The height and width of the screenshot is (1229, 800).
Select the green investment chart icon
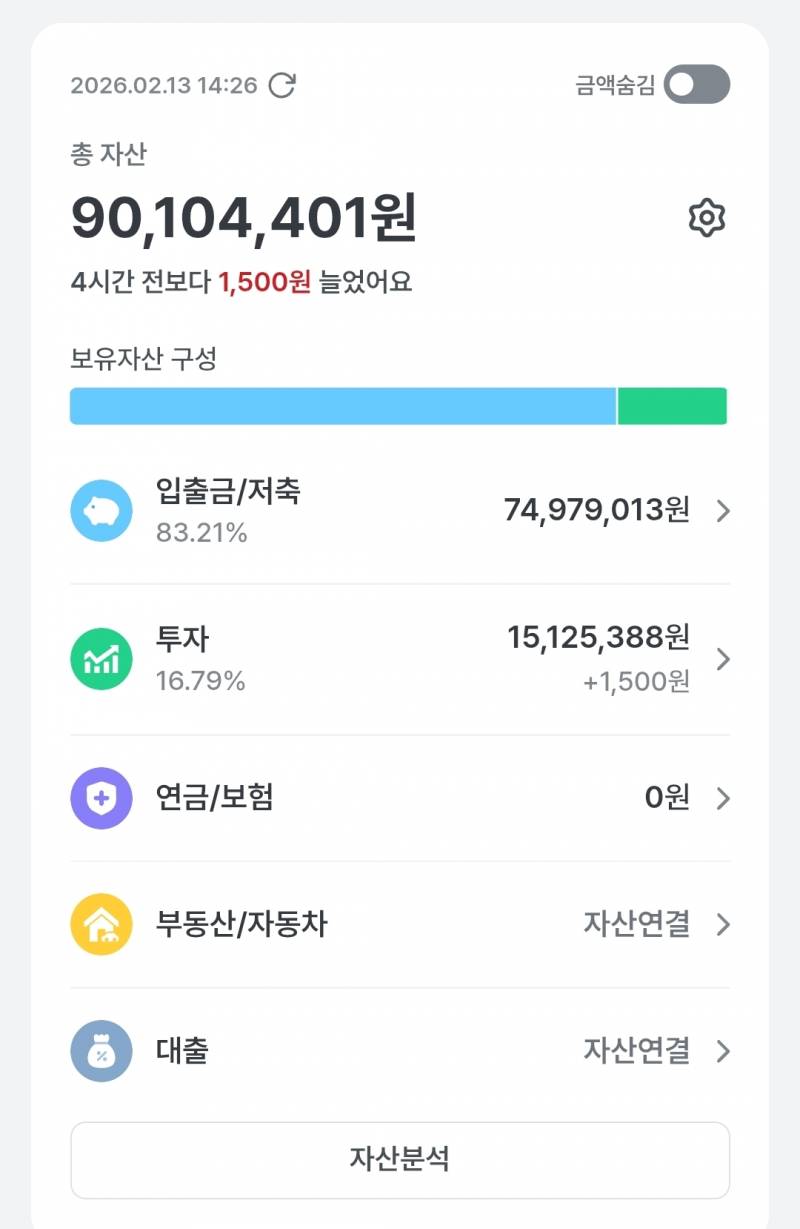click(x=101, y=657)
